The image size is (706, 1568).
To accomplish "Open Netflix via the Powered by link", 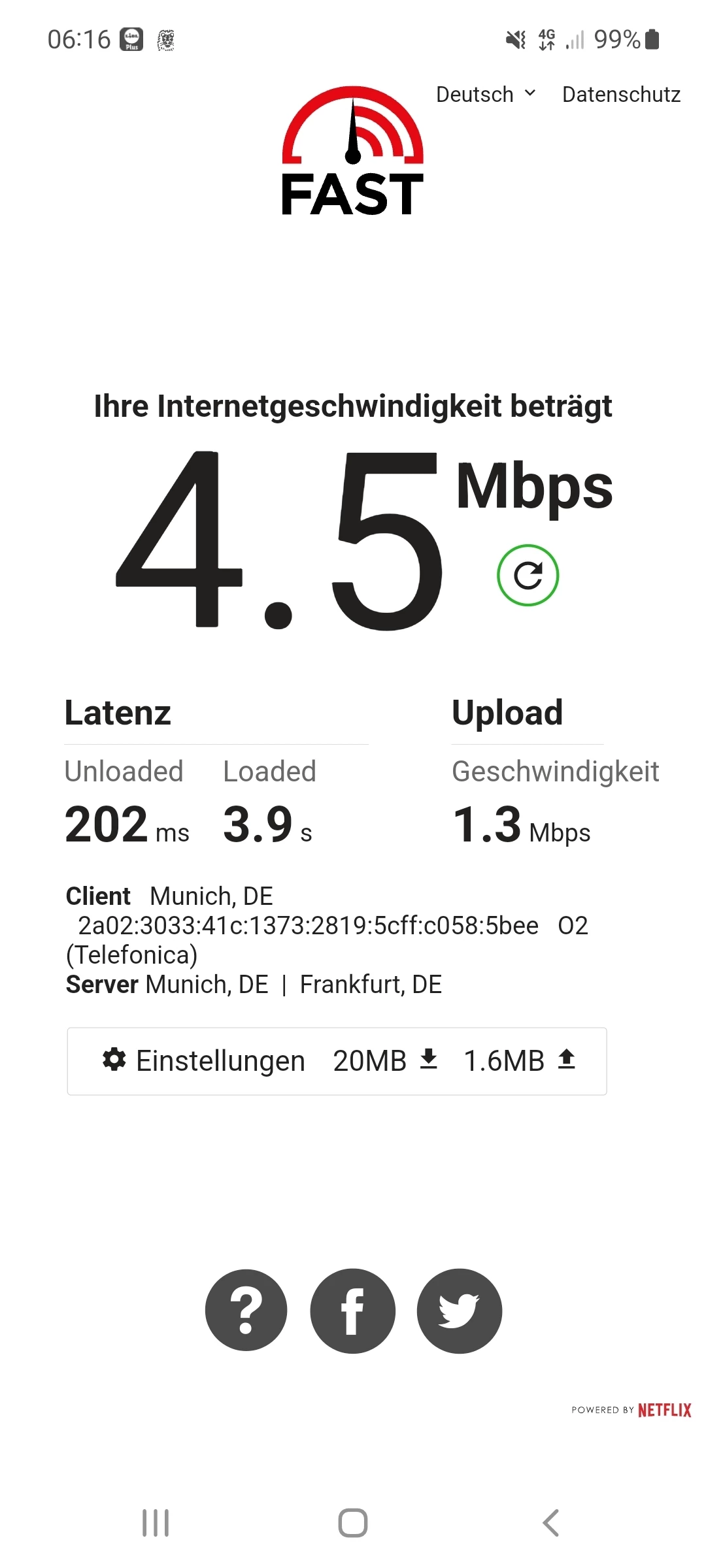I will tap(631, 1410).
